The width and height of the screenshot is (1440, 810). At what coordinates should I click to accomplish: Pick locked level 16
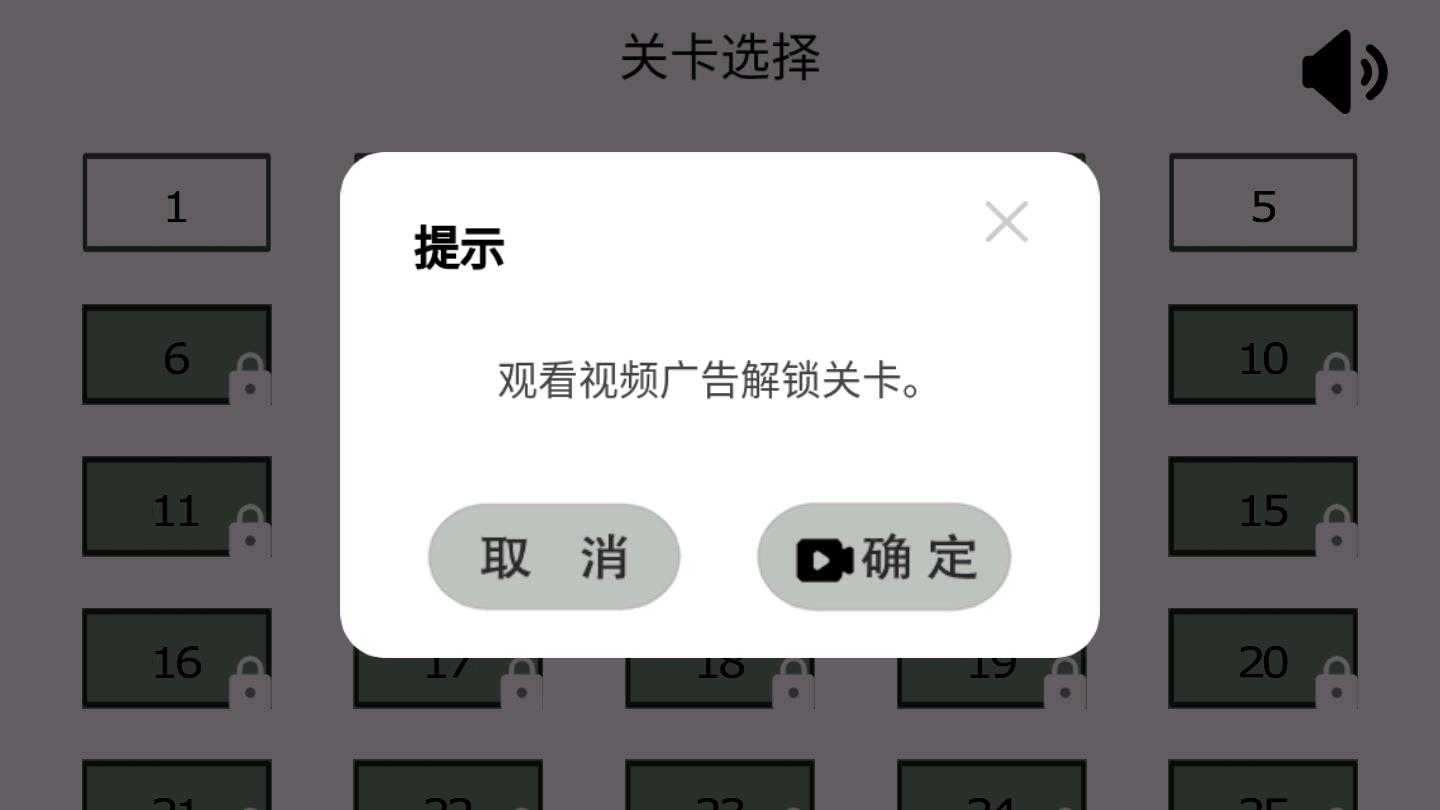tap(176, 659)
